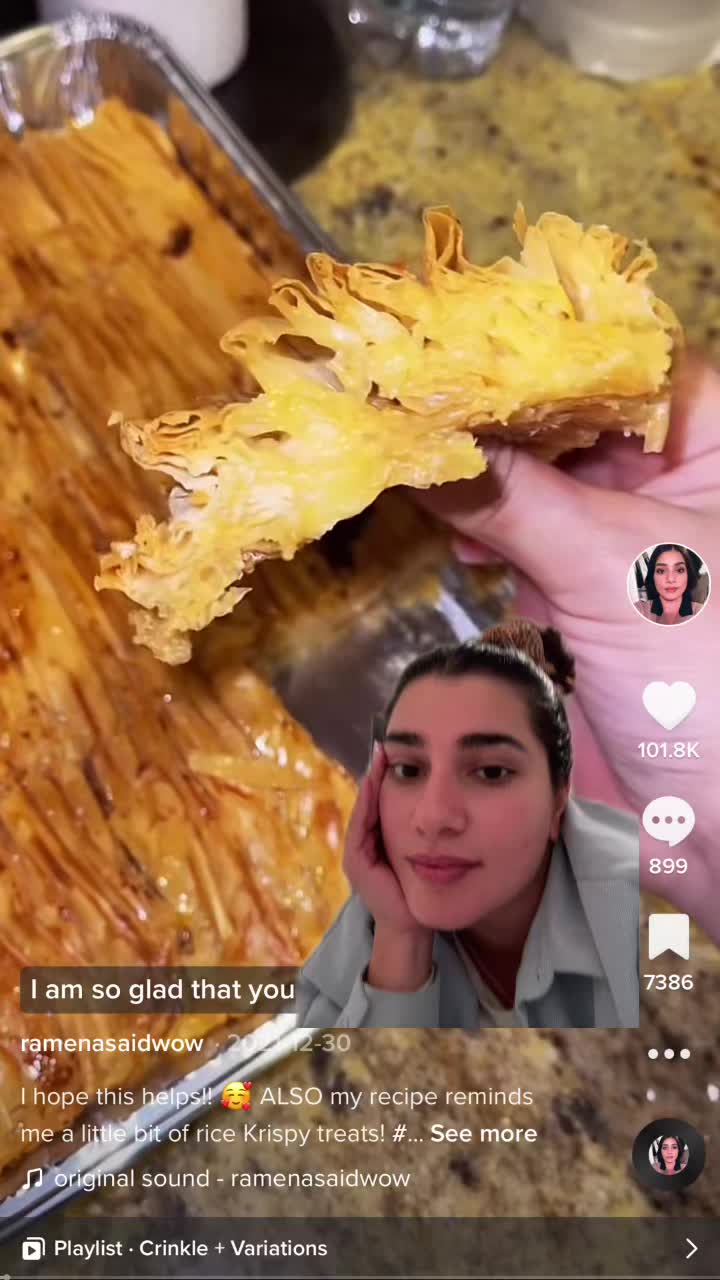Open ramenasaidwow username profile link
Viewport: 720px width, 1280px height.
(111, 1043)
